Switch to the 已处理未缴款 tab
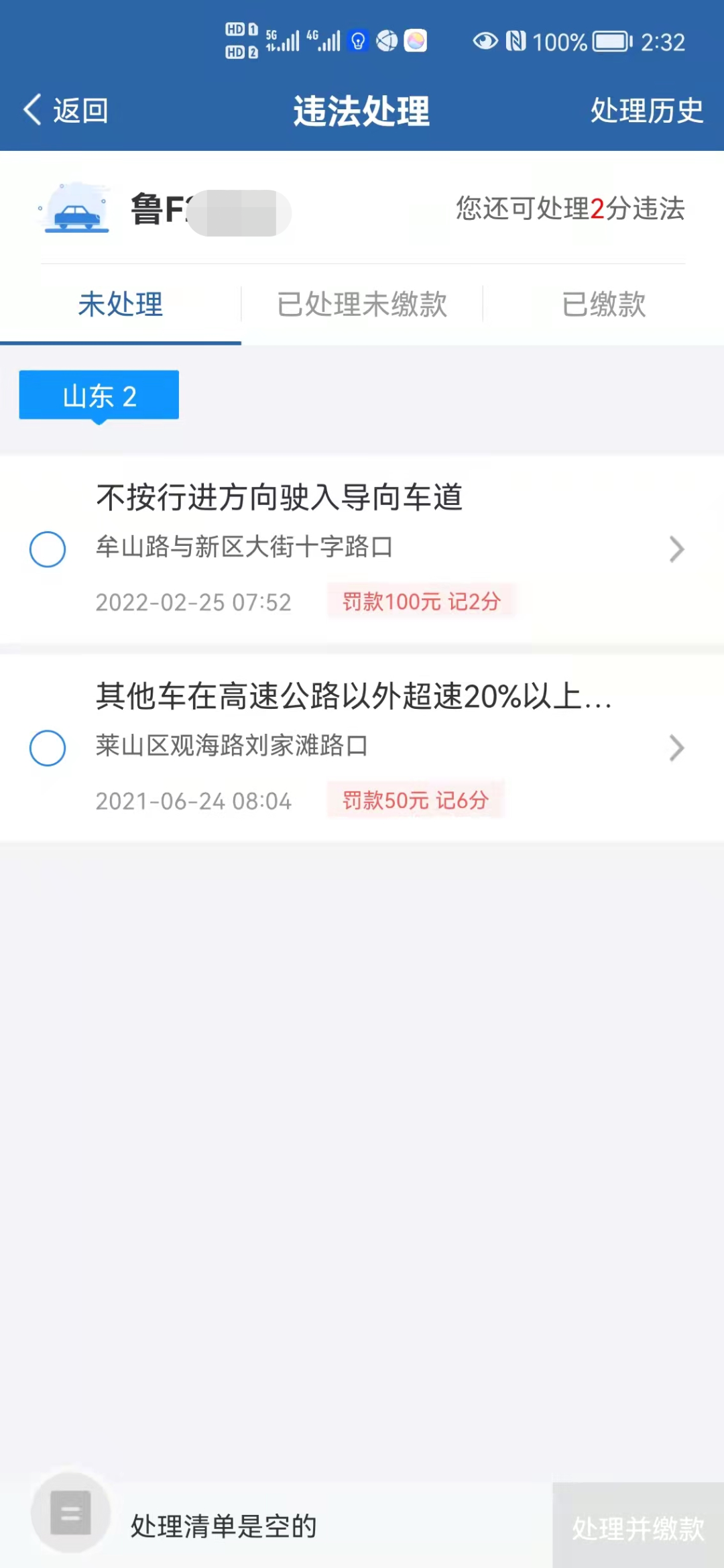724x1568 pixels. coord(362,304)
